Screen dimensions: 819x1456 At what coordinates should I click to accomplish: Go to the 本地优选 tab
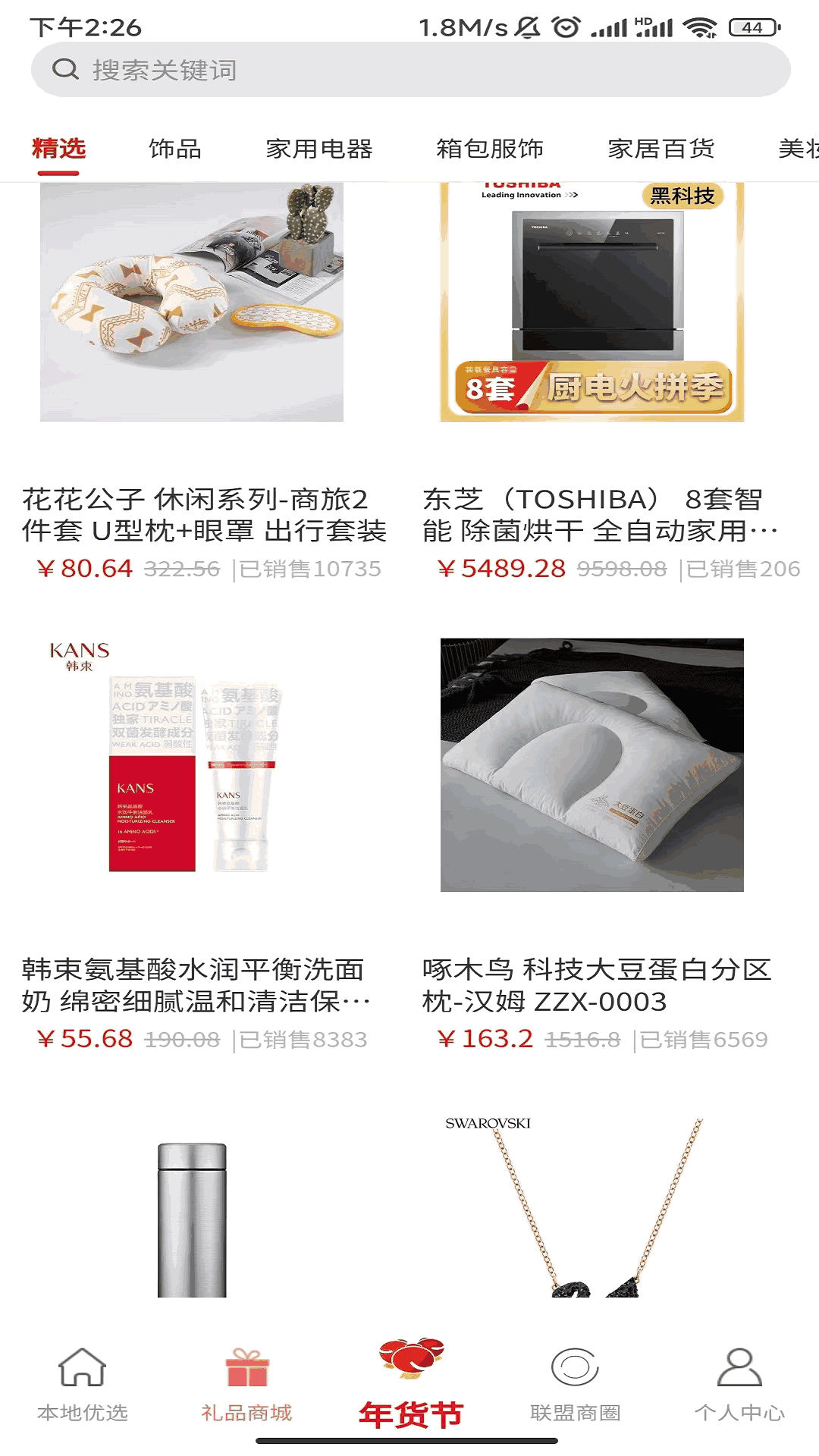pyautogui.click(x=82, y=1384)
